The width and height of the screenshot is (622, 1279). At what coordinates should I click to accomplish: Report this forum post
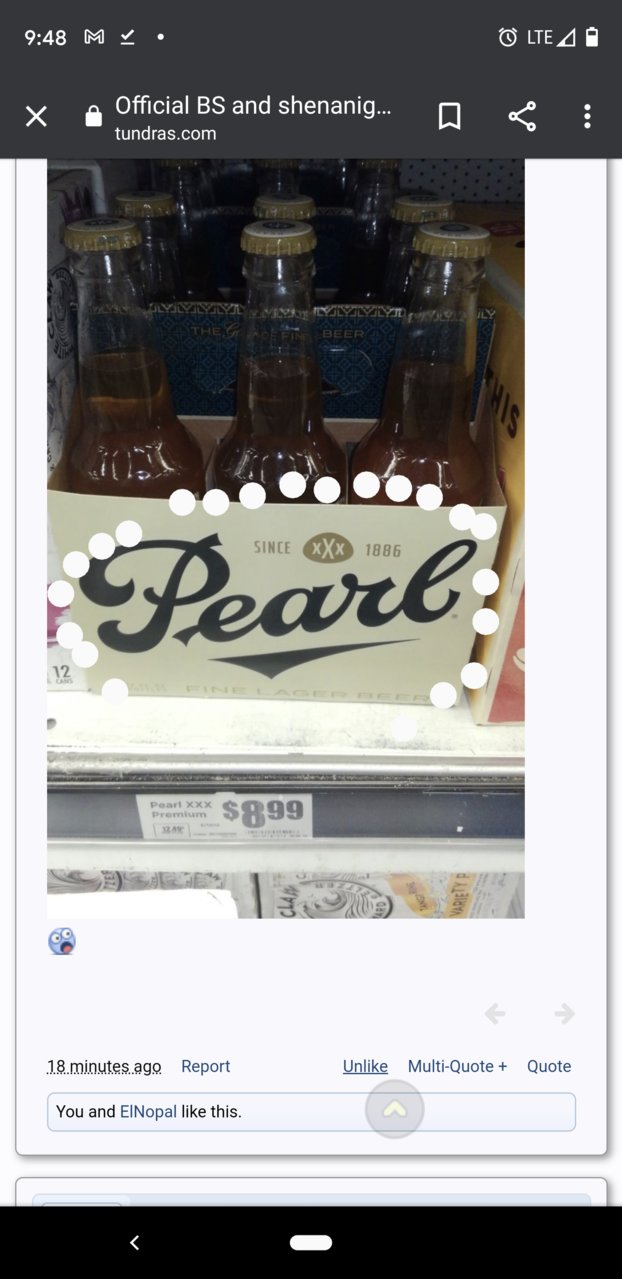pos(205,1066)
